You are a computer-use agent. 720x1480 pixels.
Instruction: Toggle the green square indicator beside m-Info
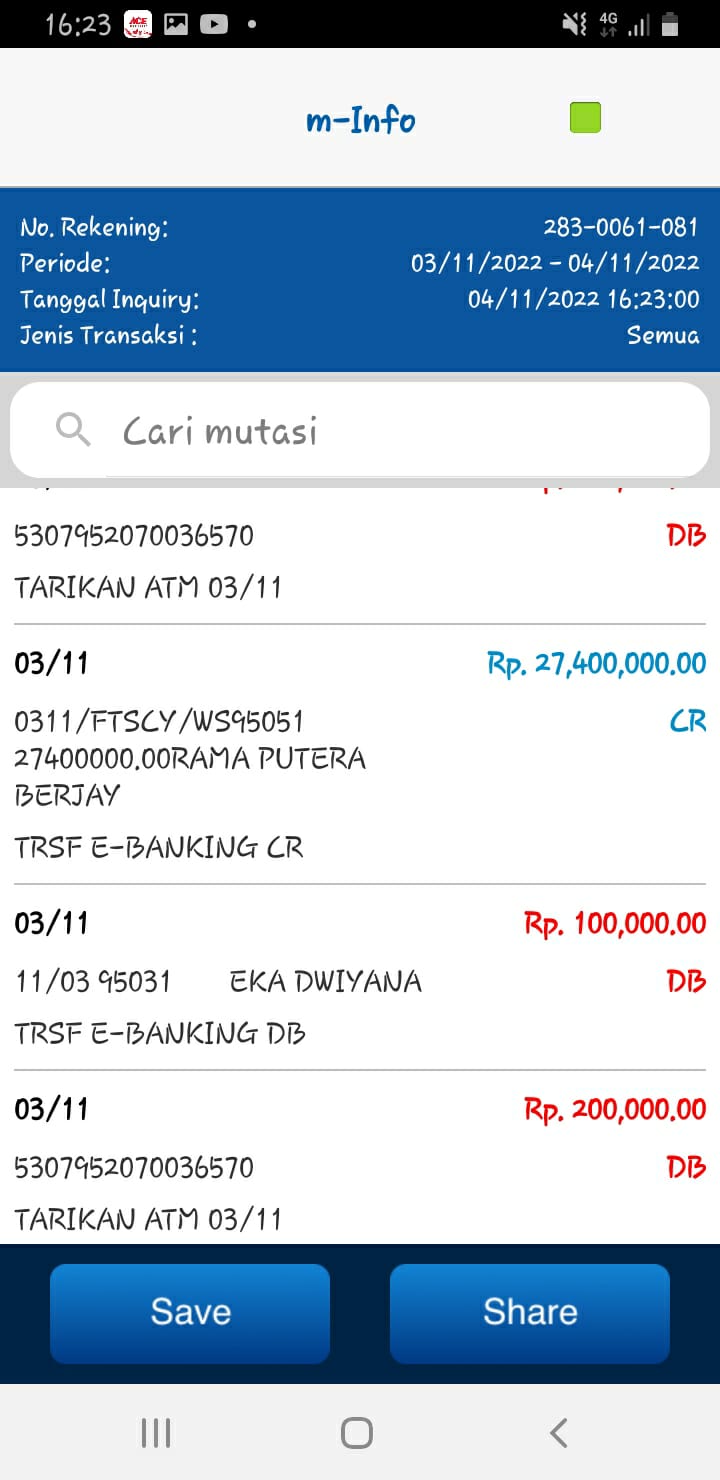click(x=584, y=117)
